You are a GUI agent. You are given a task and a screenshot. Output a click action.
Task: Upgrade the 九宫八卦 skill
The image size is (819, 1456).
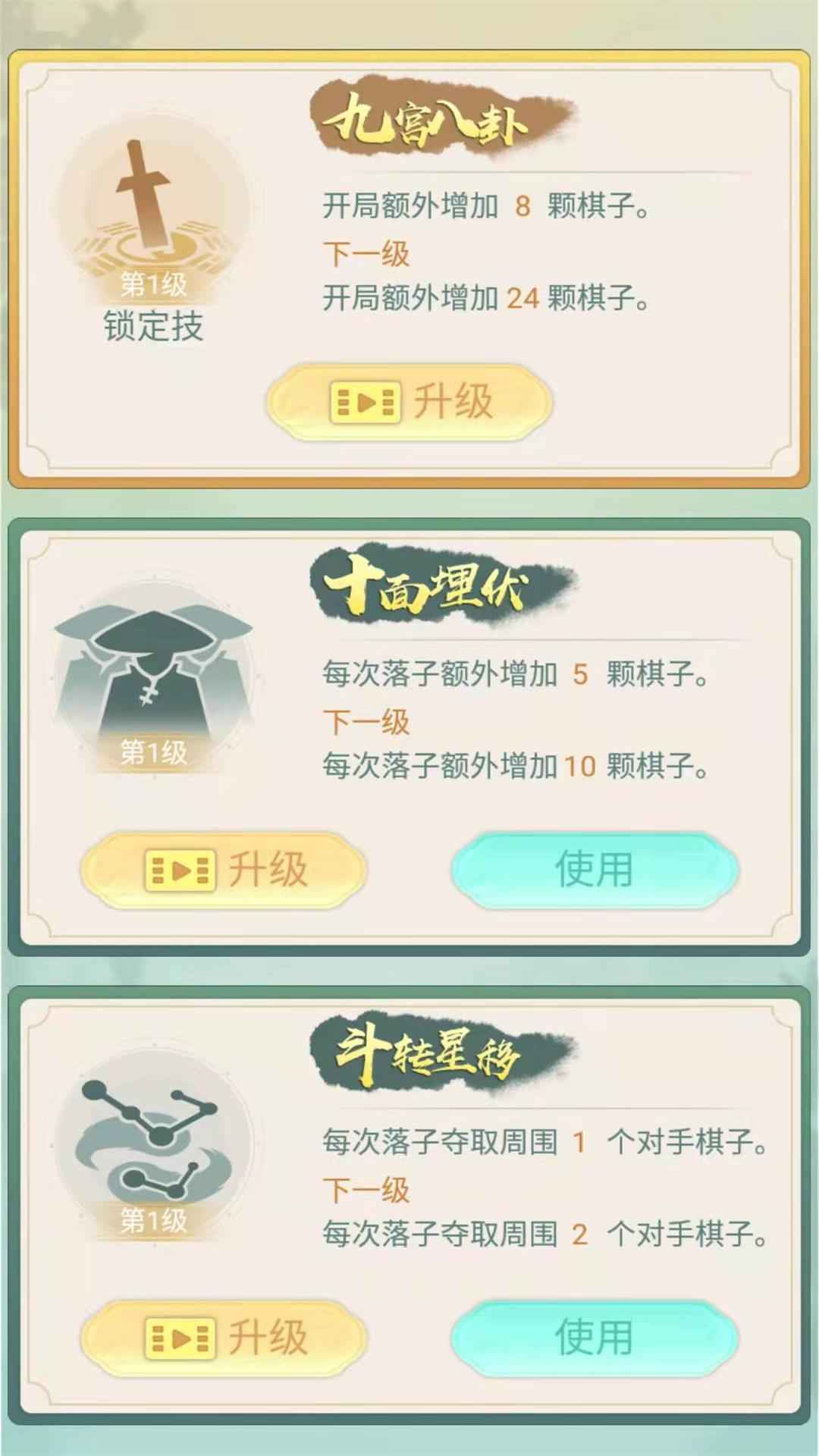coord(409,402)
